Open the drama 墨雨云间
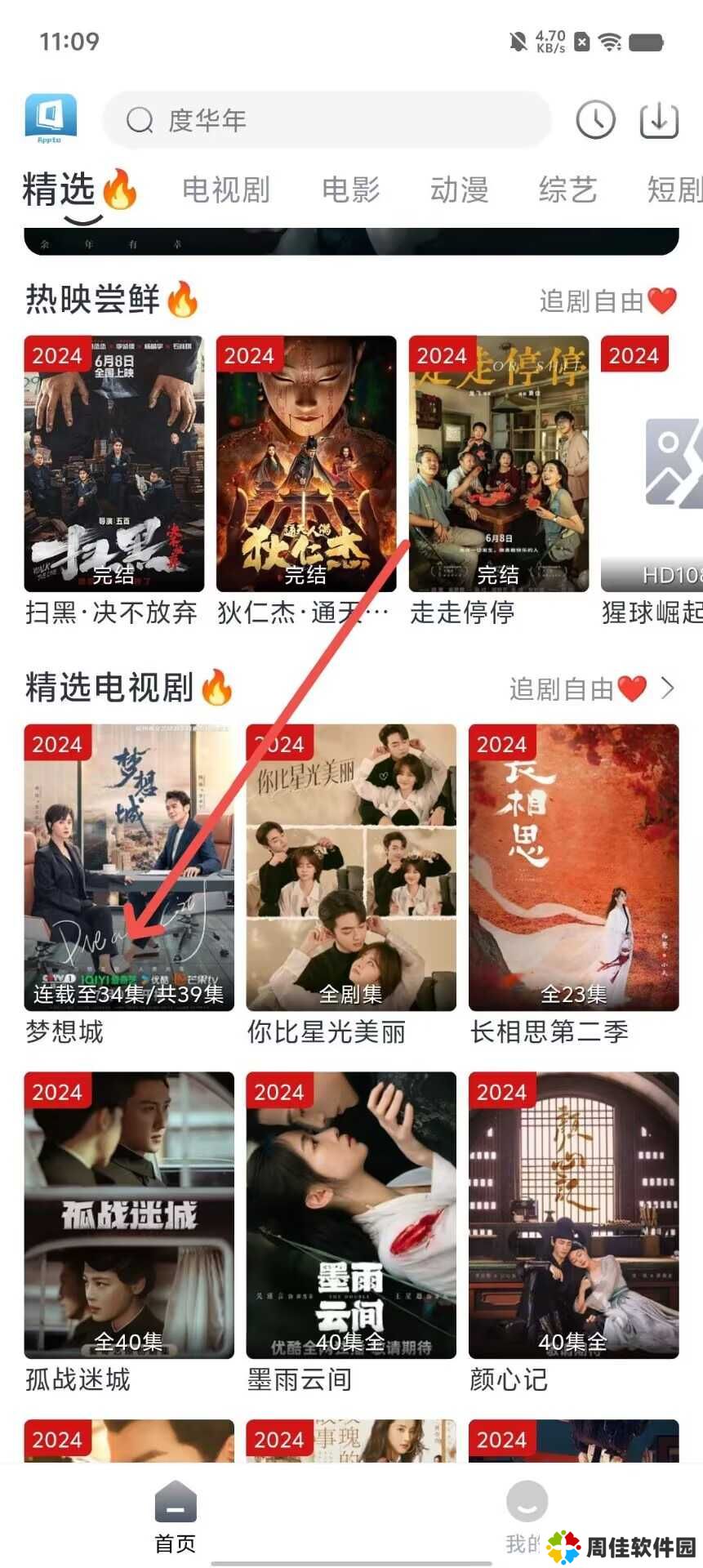Viewport: 703px width, 1568px height. (351, 1214)
